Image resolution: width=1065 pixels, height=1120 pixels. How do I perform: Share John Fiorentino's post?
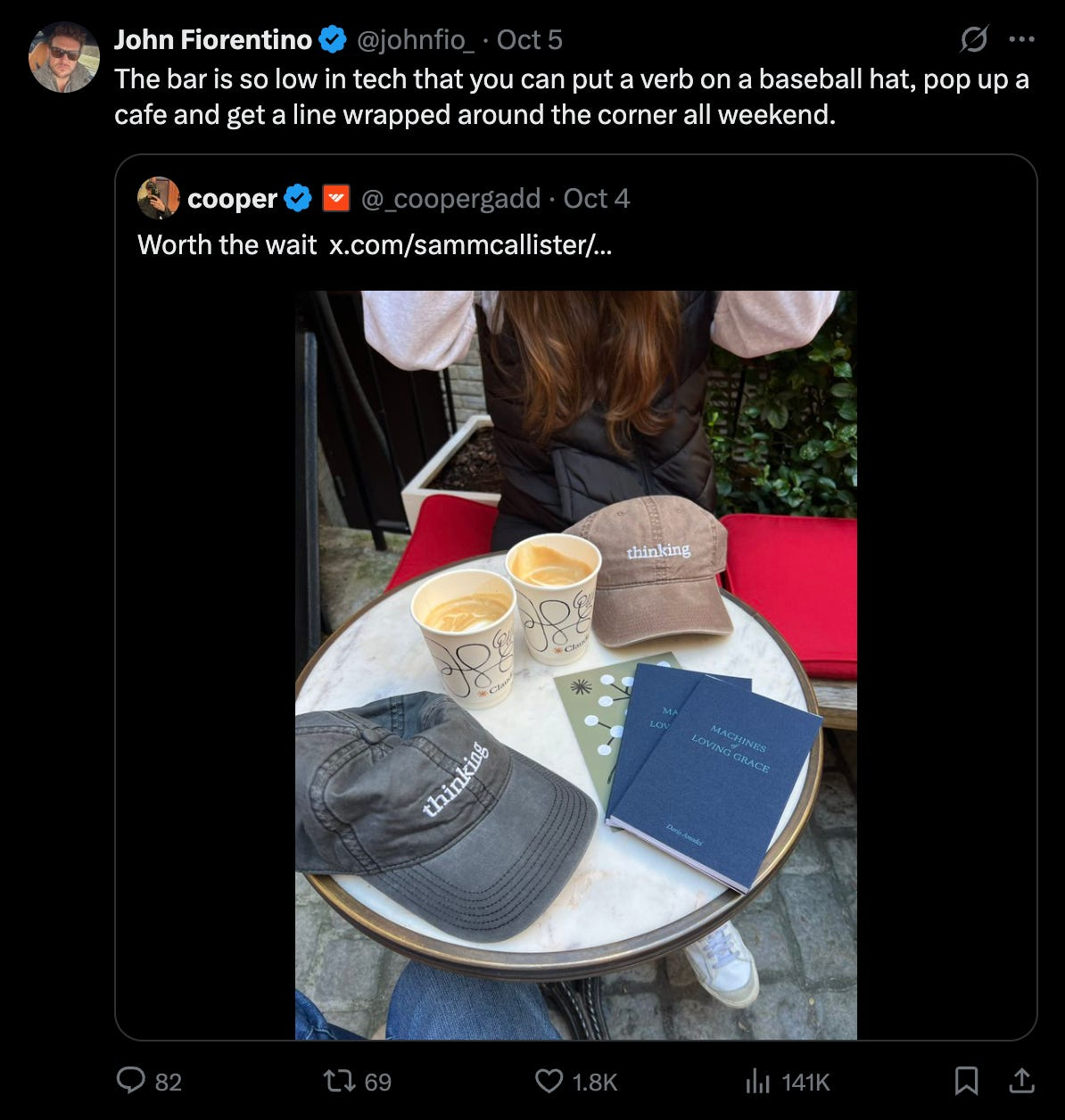(x=1021, y=1082)
